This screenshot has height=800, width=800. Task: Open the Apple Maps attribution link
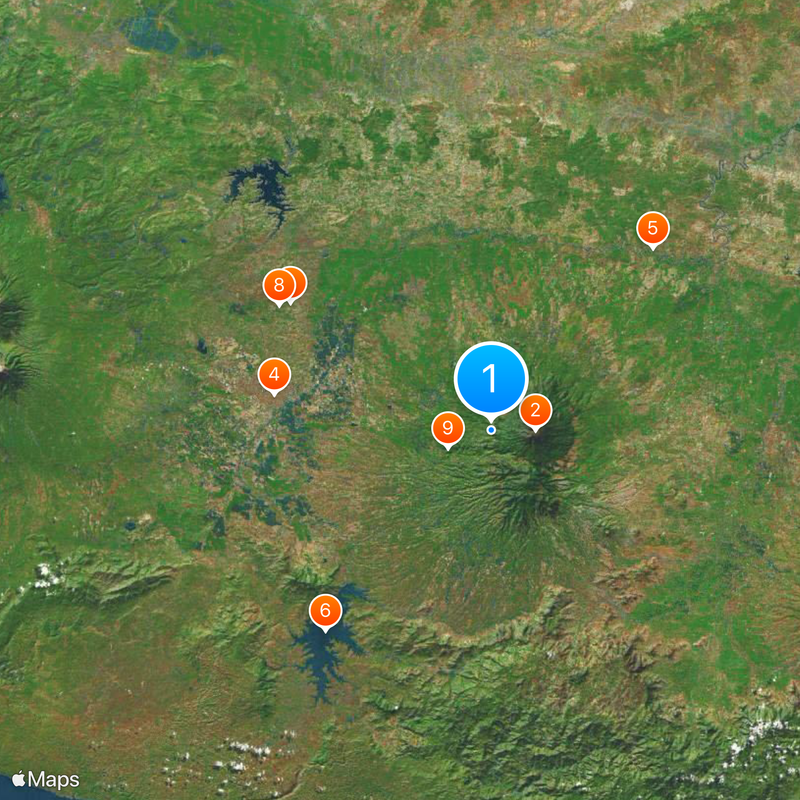(46, 779)
